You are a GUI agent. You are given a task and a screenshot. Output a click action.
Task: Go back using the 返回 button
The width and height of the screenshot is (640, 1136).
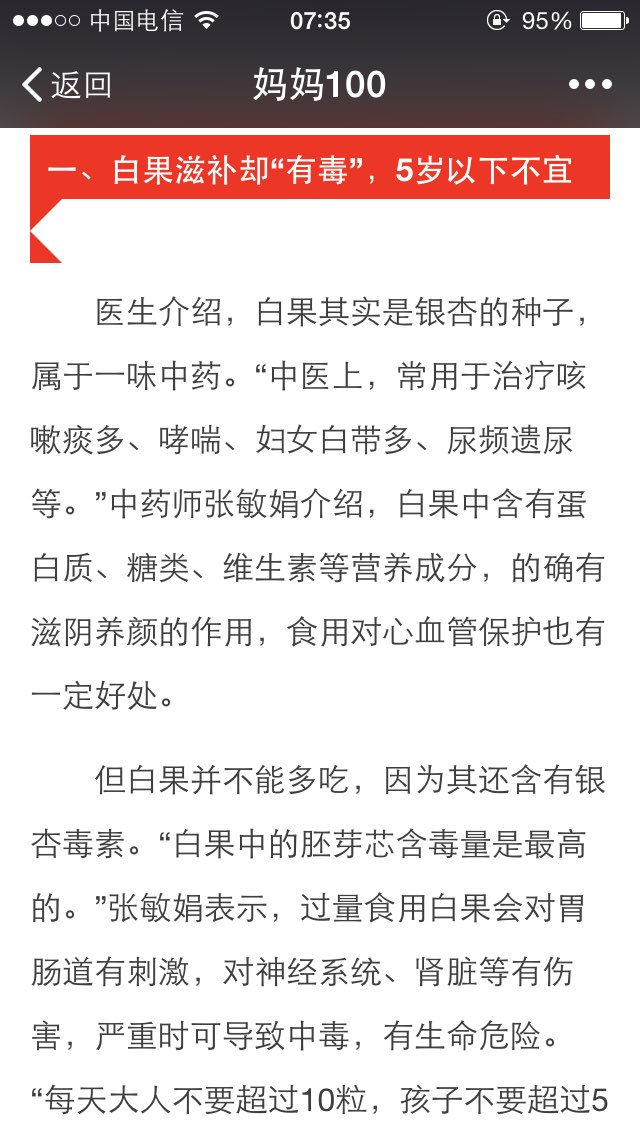[x=67, y=84]
